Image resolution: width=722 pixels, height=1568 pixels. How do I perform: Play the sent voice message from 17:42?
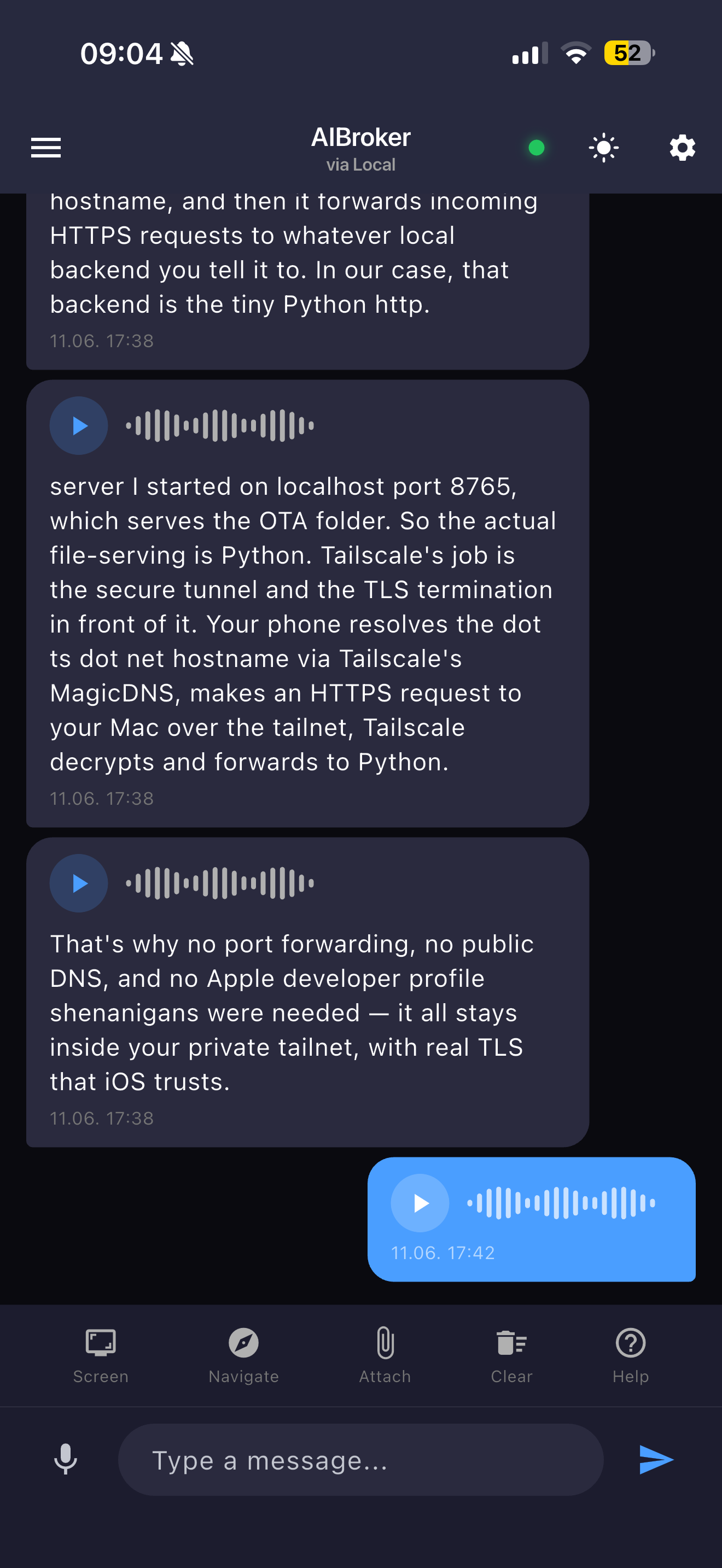click(x=420, y=1203)
